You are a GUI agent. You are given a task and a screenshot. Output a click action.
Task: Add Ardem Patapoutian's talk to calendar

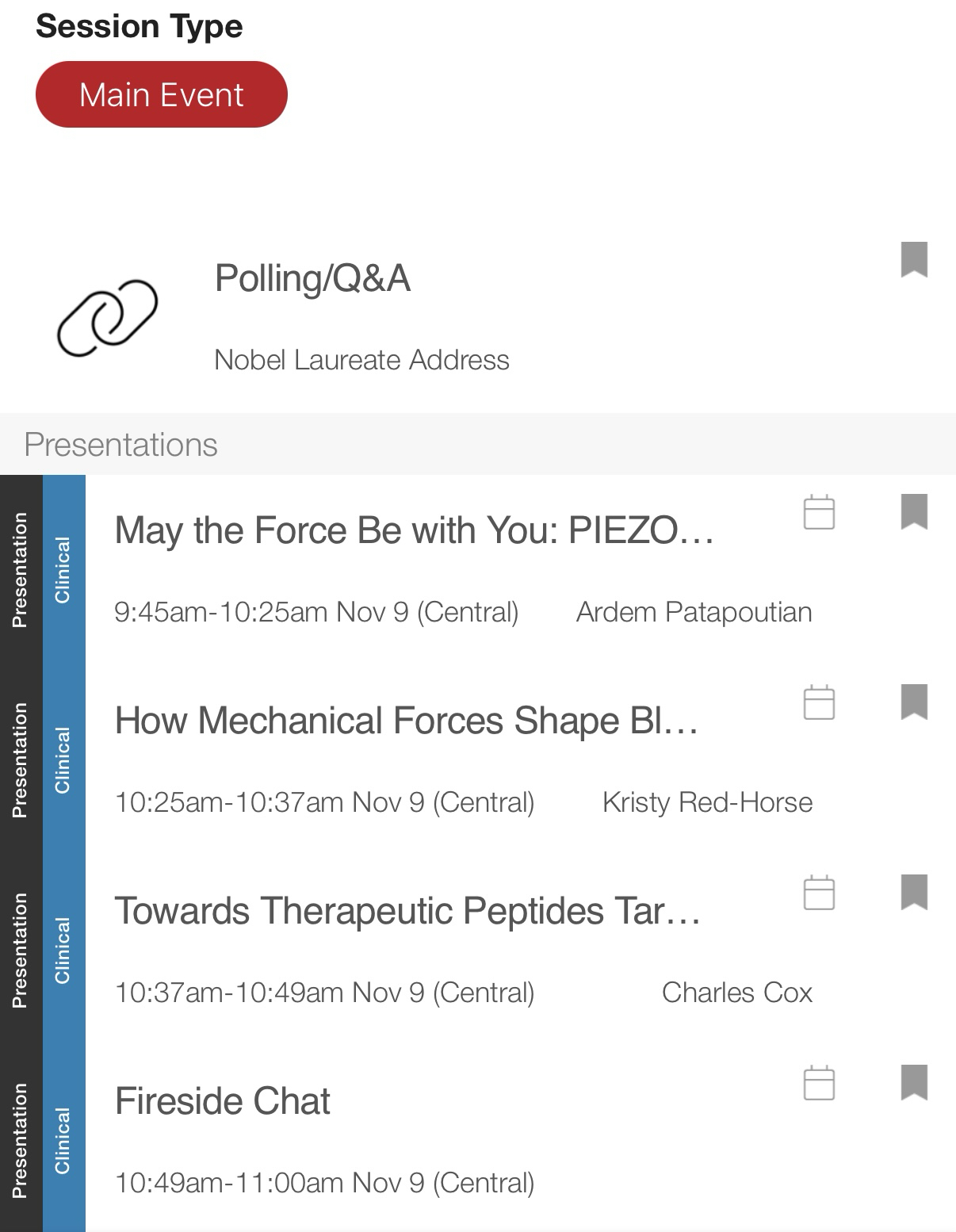819,512
